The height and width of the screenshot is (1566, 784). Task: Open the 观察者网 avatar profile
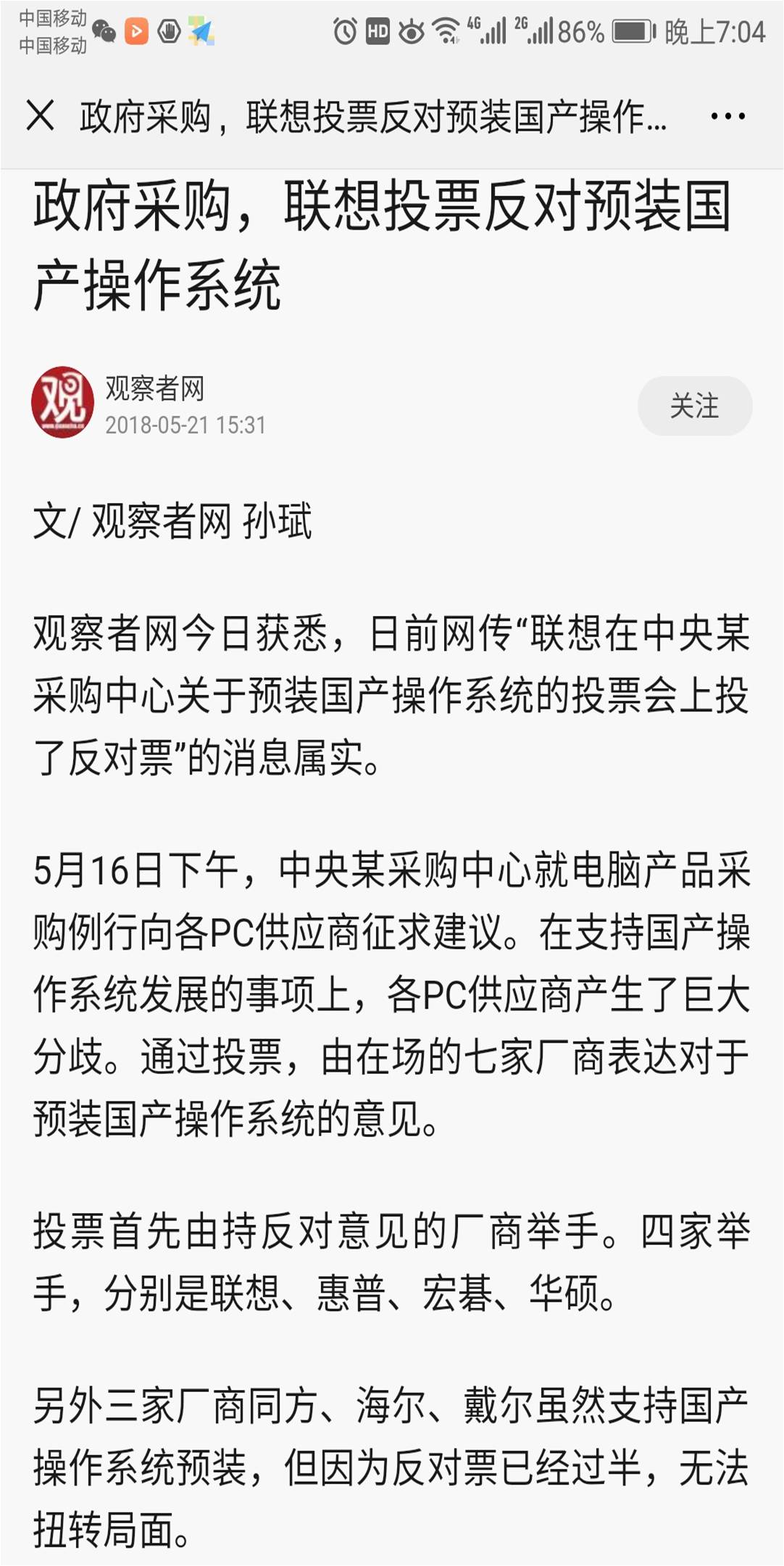tap(63, 403)
